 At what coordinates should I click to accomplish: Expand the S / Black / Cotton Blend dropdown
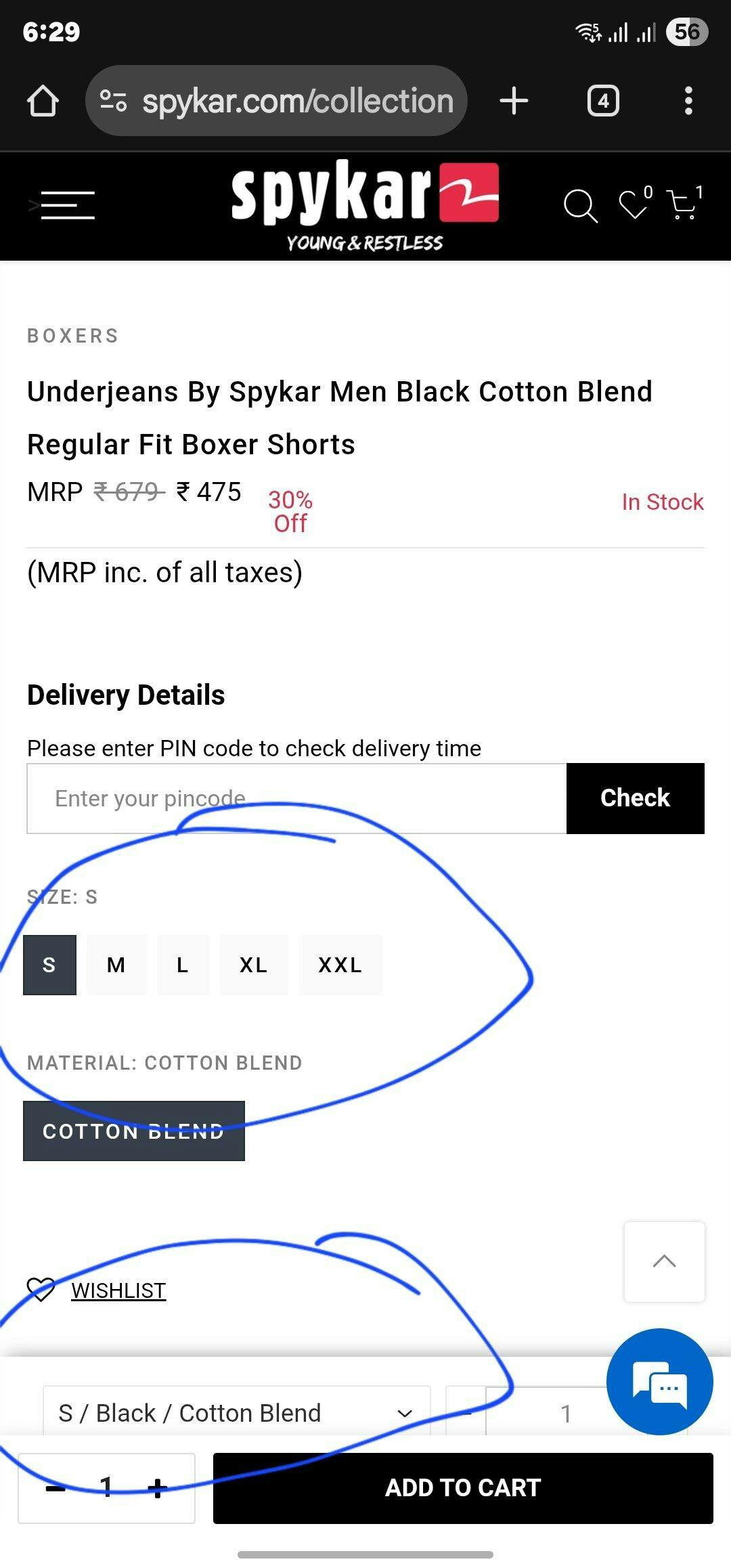[237, 1413]
